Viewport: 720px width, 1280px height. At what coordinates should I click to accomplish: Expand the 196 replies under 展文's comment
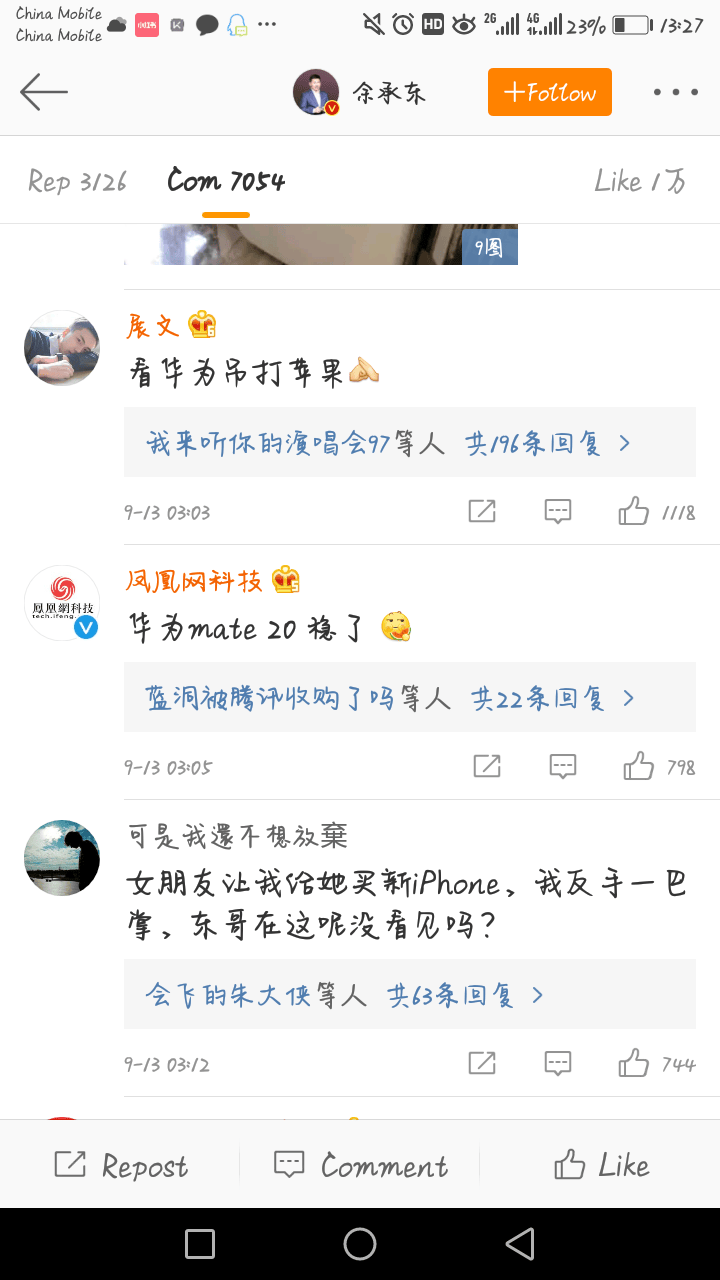coord(410,442)
